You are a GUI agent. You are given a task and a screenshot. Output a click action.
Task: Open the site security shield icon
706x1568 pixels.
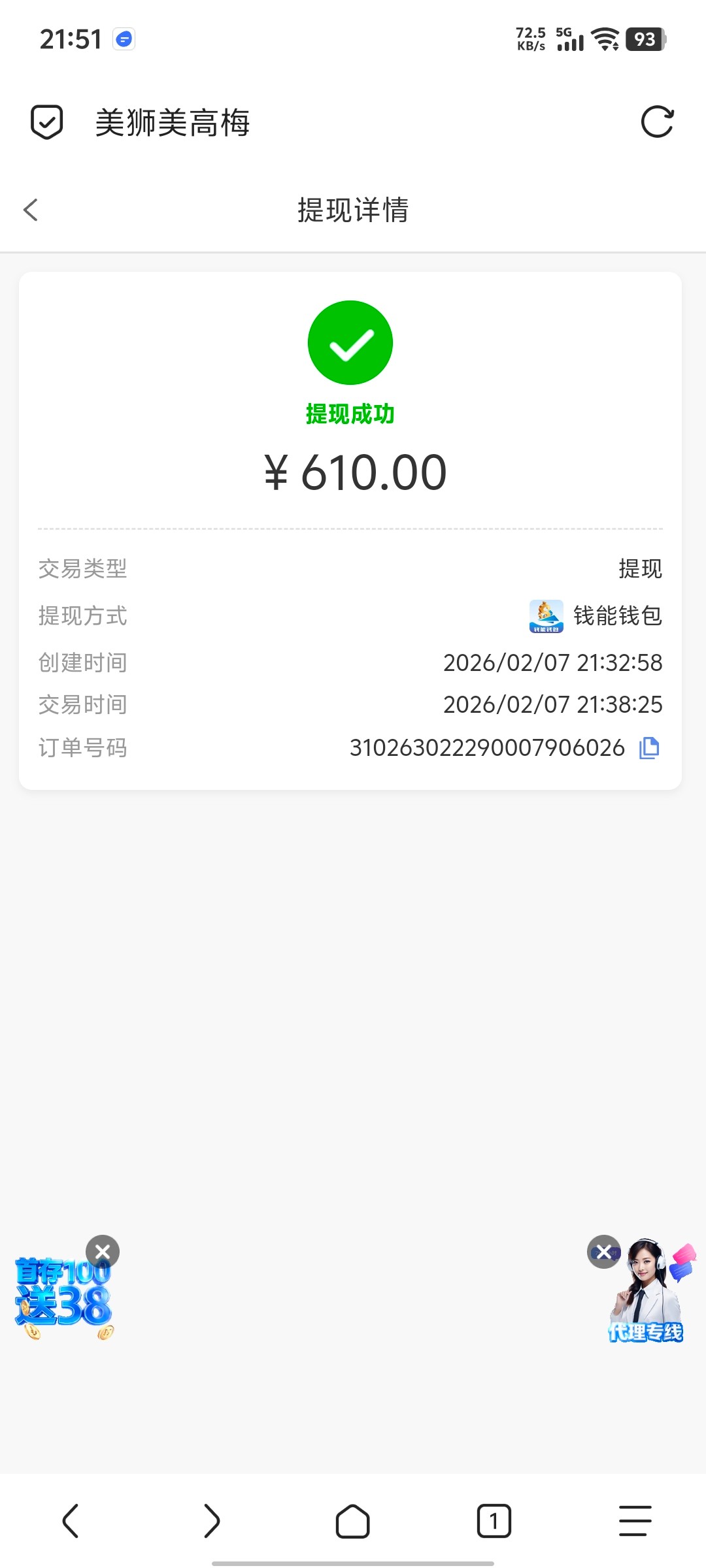point(47,122)
